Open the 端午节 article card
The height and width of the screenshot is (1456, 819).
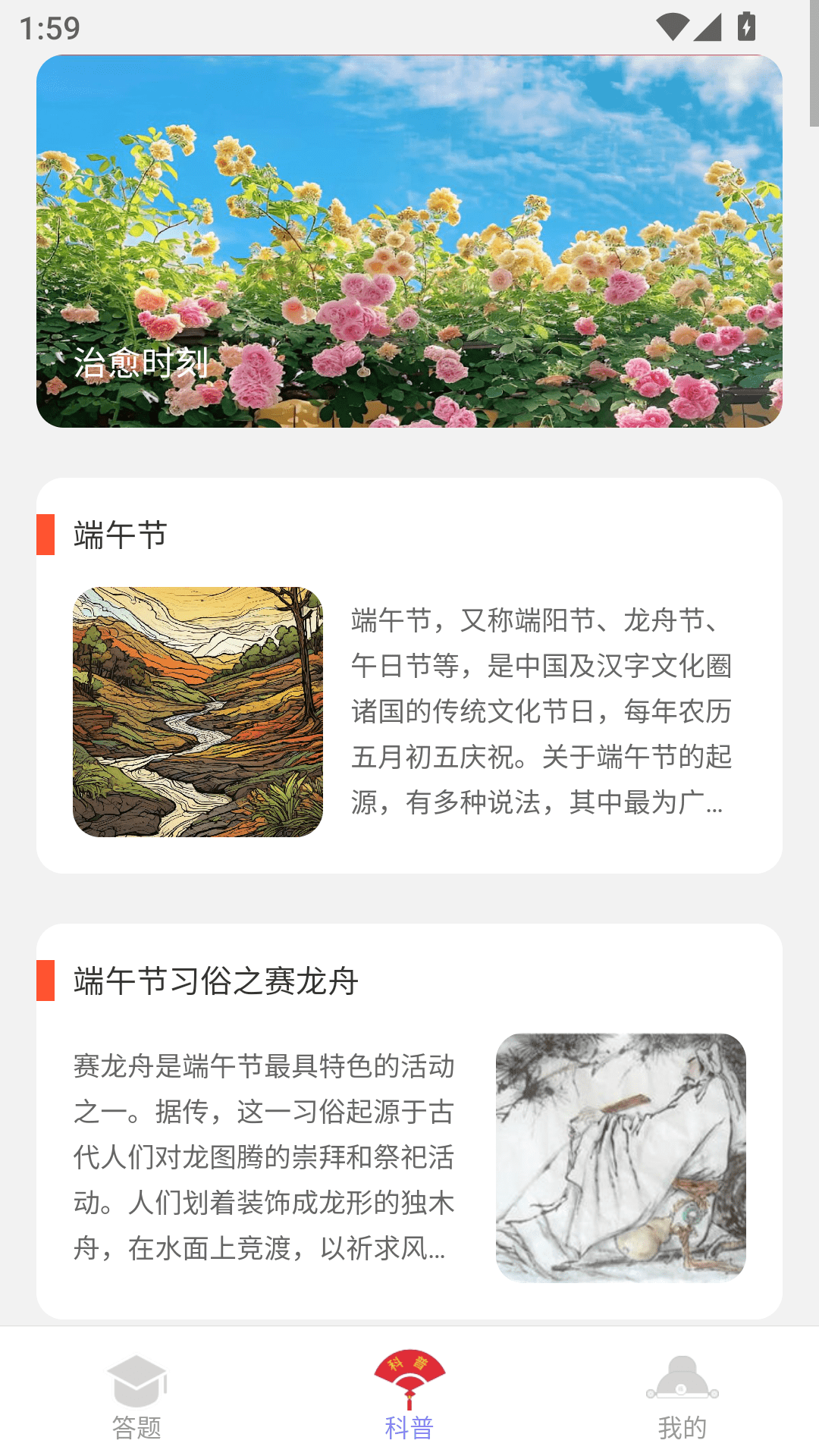409,675
